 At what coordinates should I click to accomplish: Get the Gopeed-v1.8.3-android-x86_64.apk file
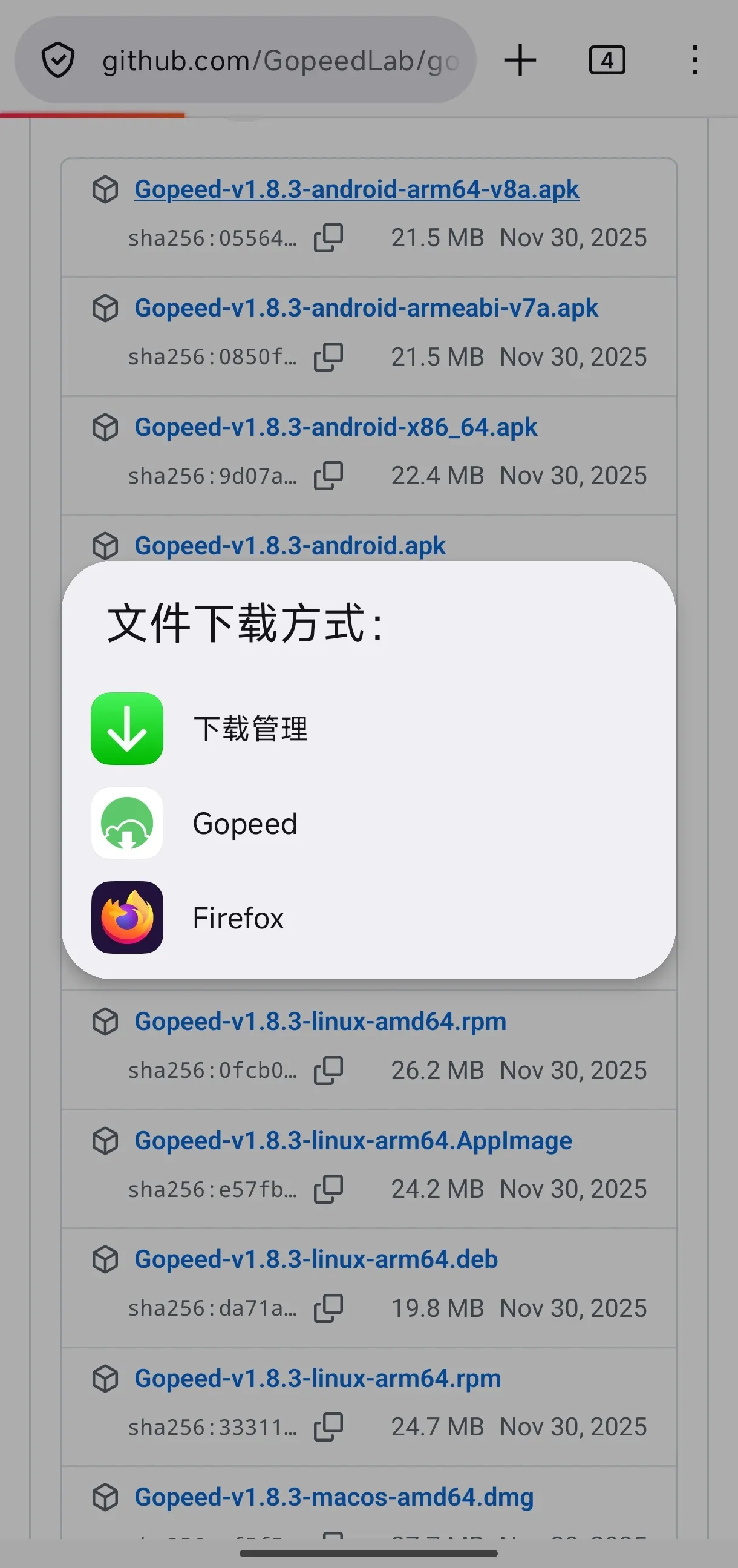[335, 427]
